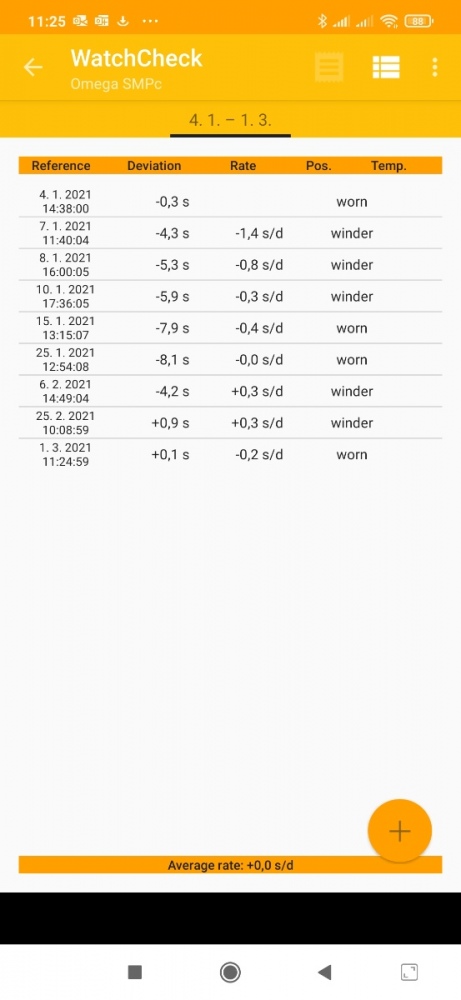Open the three-dot overflow menu
The image size is (461, 1000).
click(x=435, y=67)
